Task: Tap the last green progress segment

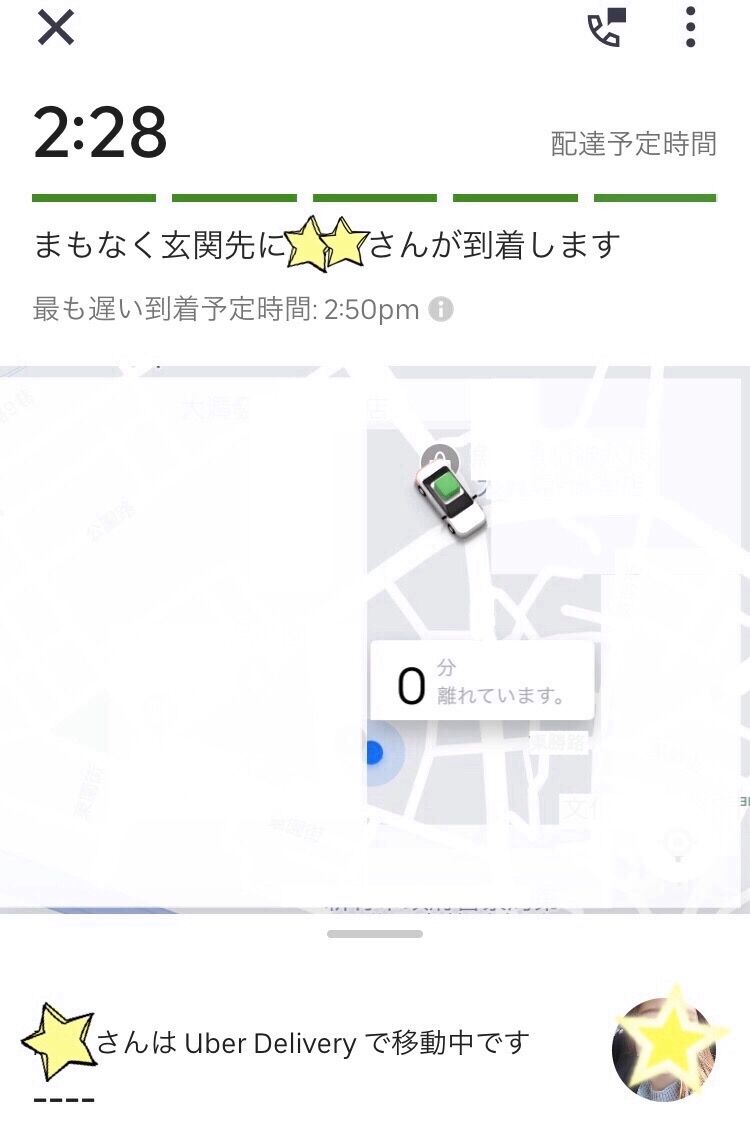Action: [x=655, y=195]
